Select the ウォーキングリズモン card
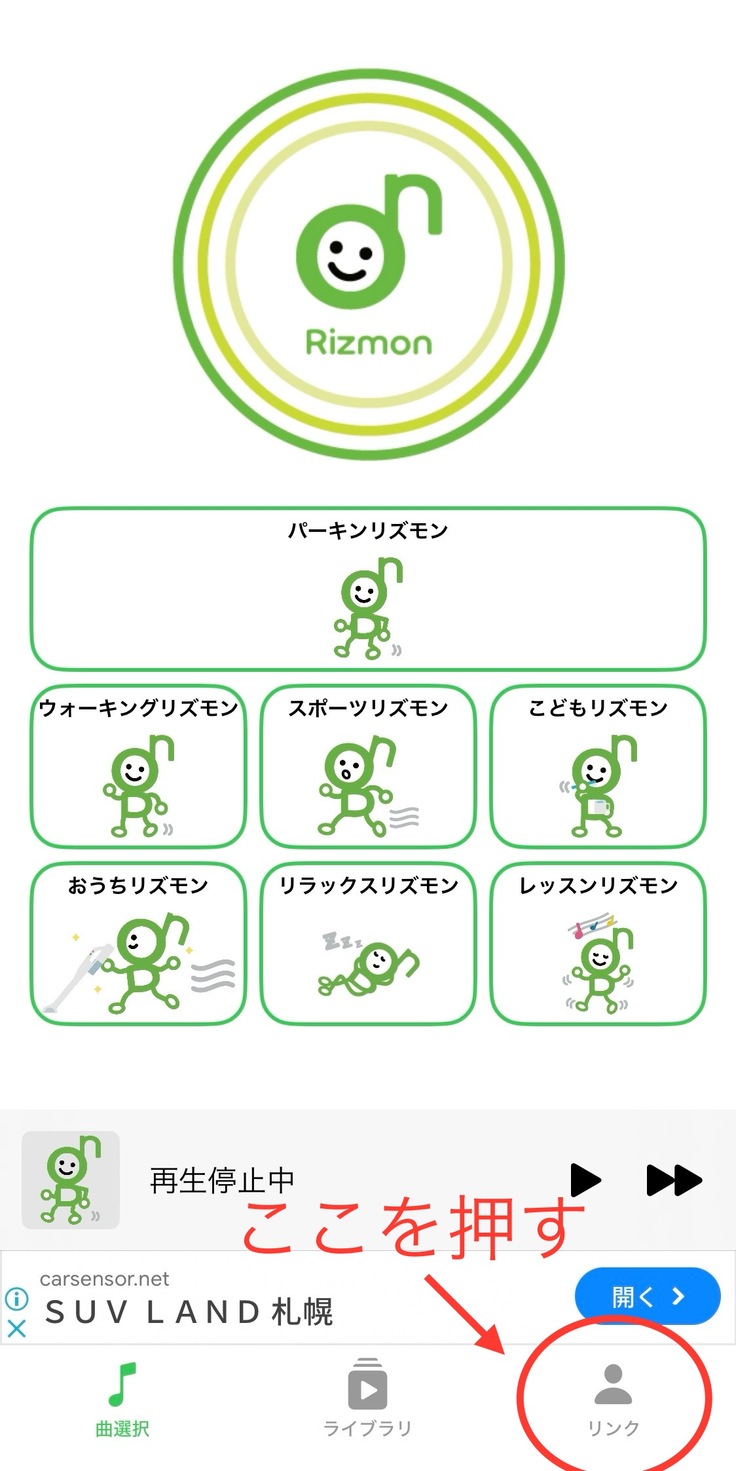 tap(138, 766)
